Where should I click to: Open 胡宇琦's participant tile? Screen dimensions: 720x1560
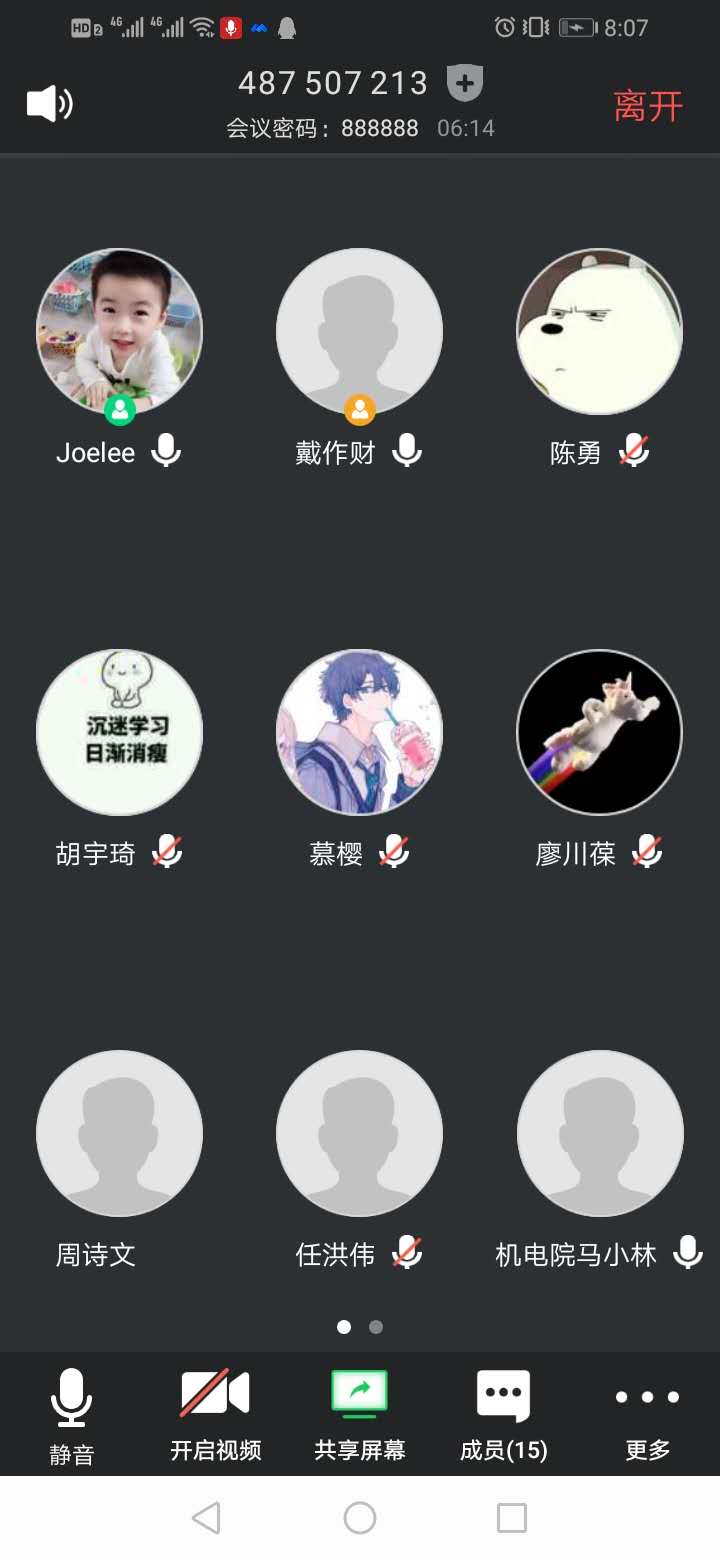119,733
